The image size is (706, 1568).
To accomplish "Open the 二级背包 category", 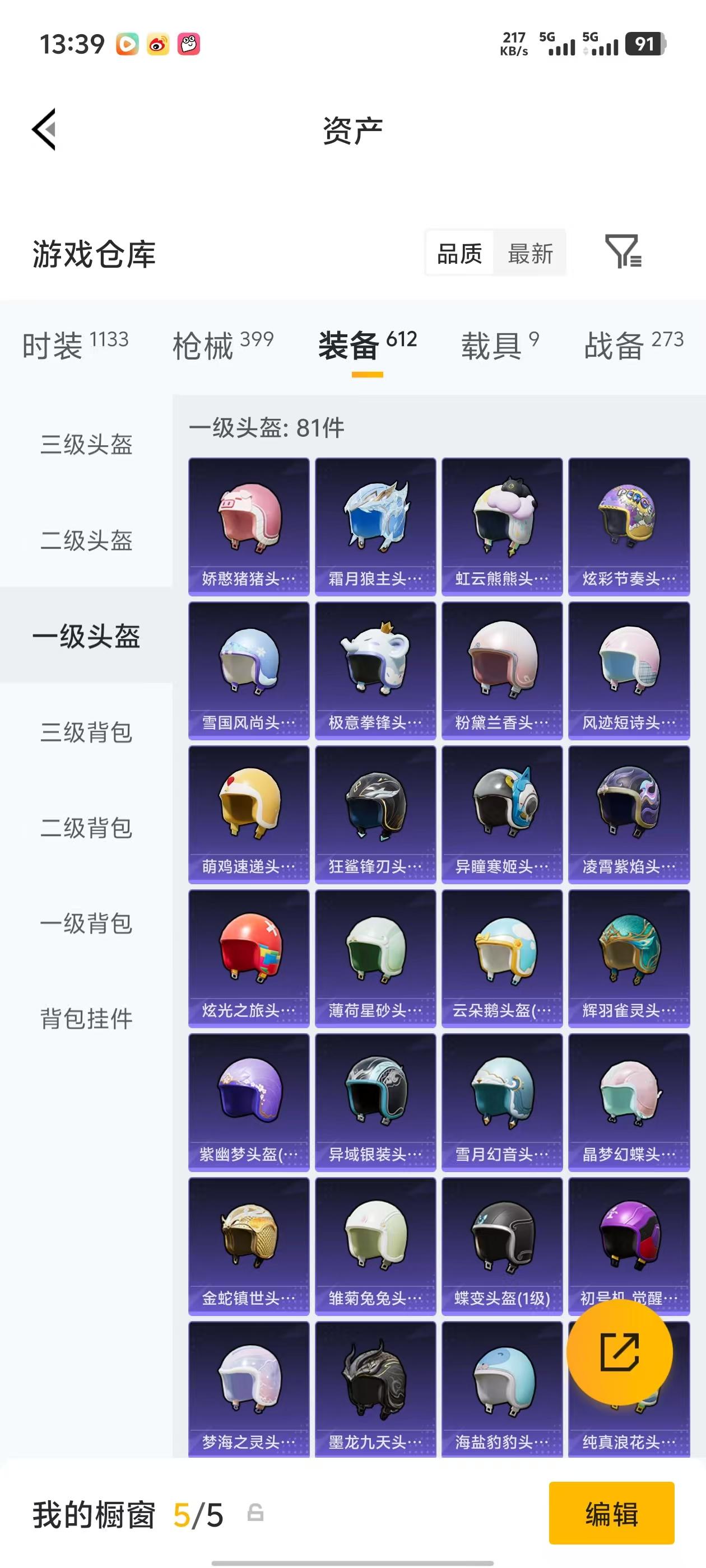I will point(86,828).
